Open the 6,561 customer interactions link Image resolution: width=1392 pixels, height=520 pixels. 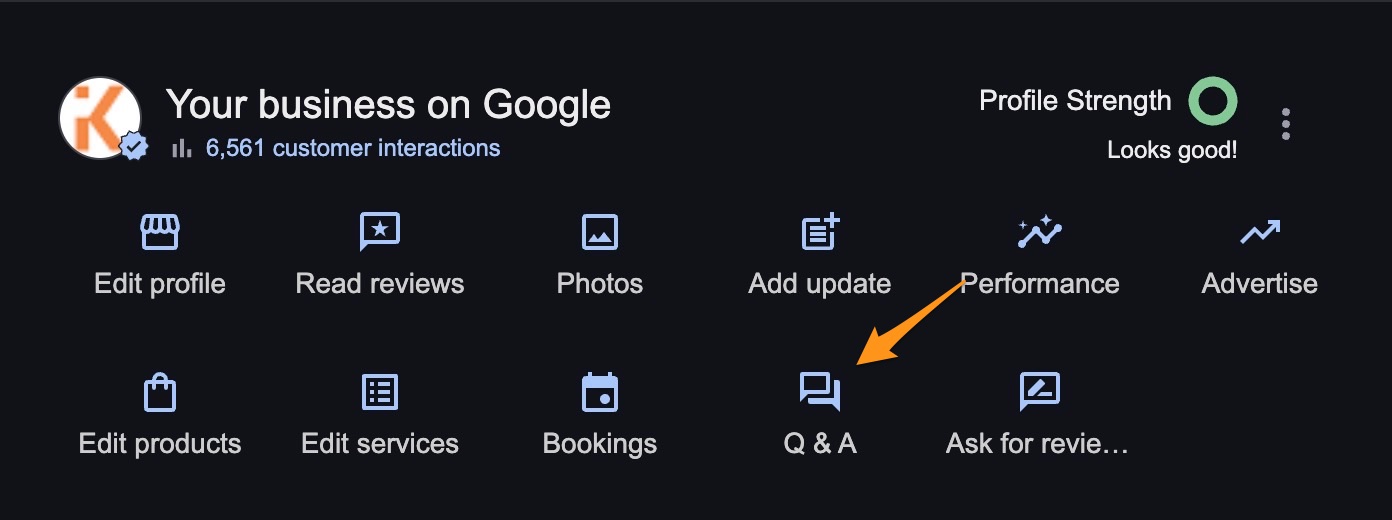[x=352, y=148]
